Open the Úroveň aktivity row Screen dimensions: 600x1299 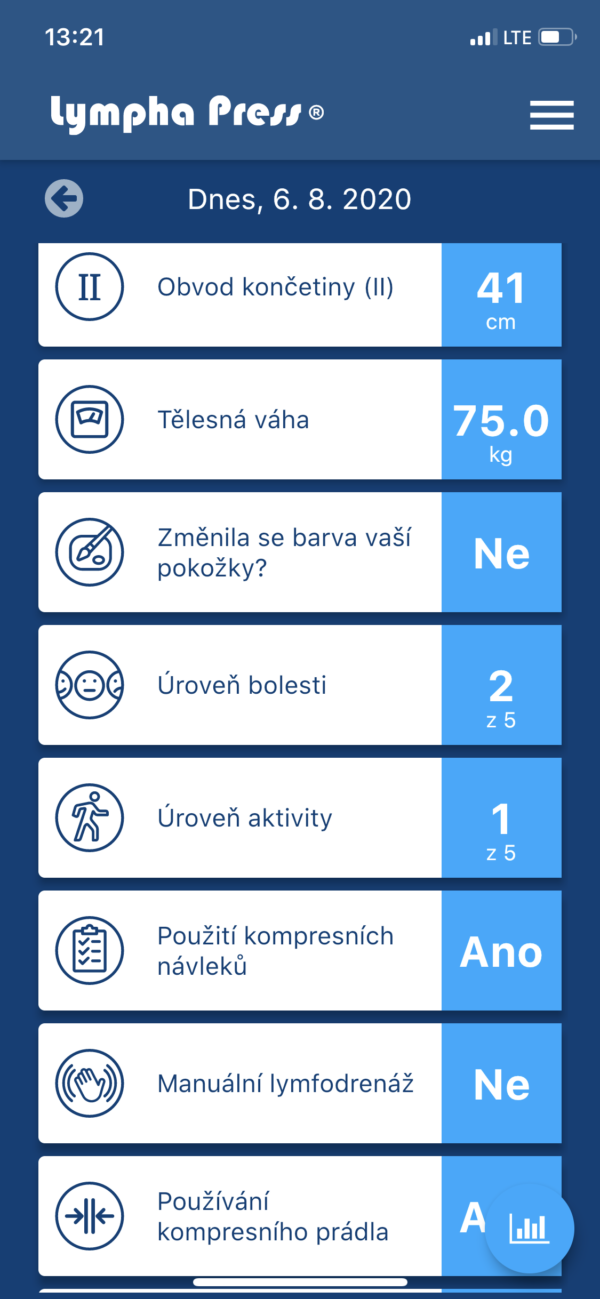coord(300,818)
